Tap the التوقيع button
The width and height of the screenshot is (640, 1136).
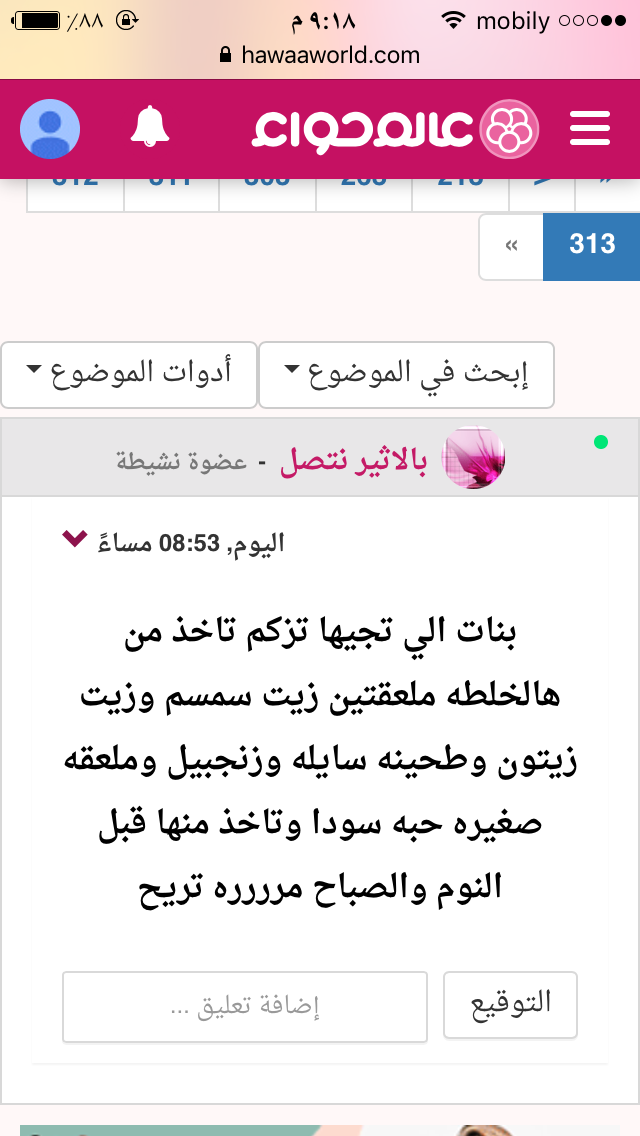pyautogui.click(x=510, y=1004)
